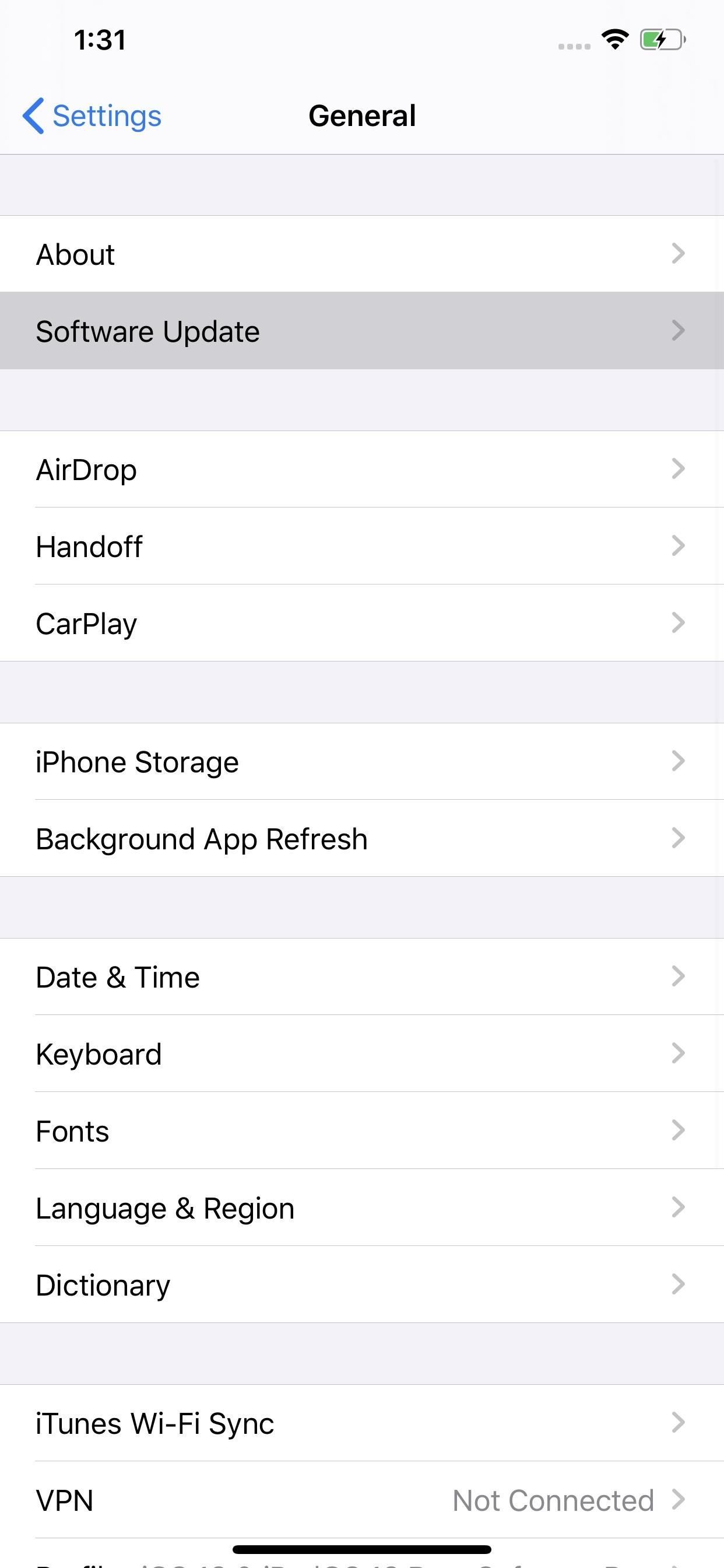
Task: Open Software Update settings
Action: tap(362, 331)
